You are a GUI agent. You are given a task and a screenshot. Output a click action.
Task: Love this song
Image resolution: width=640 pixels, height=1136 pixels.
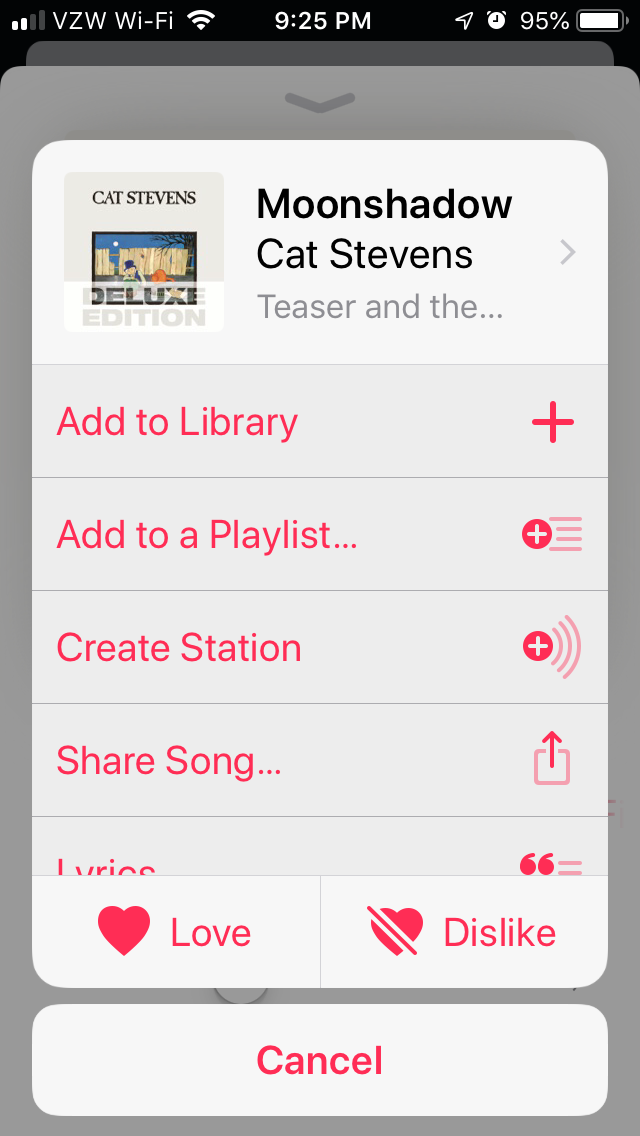click(x=176, y=932)
